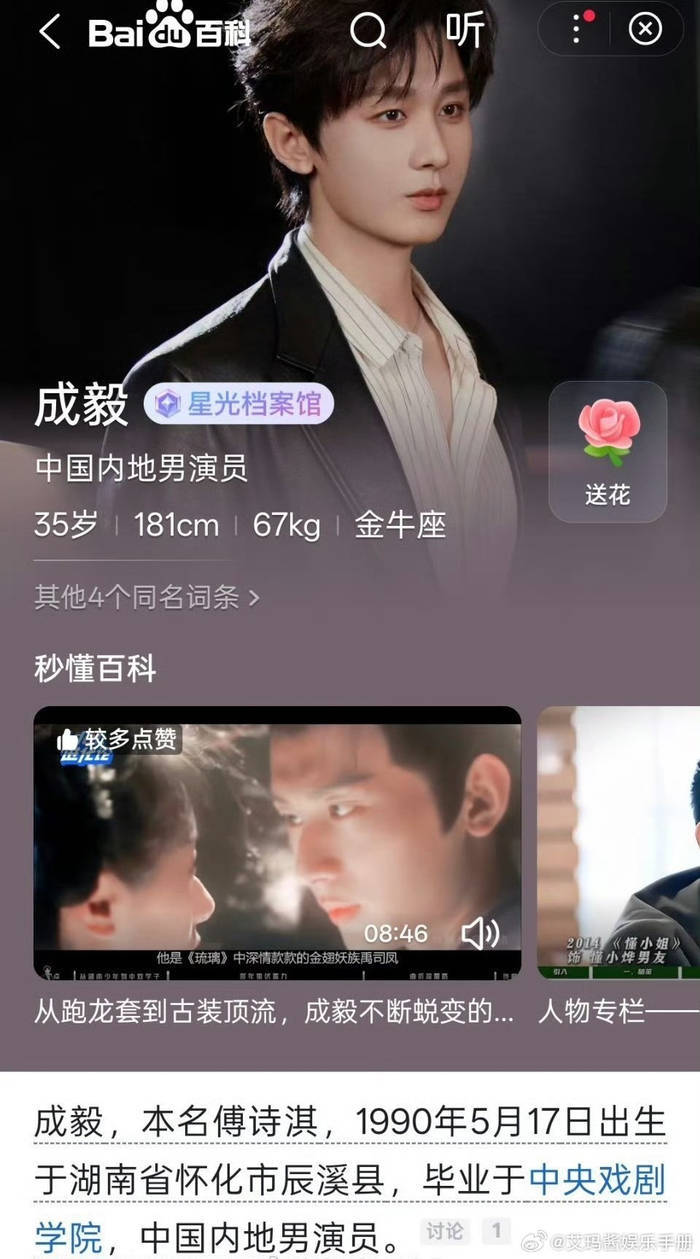Image resolution: width=700 pixels, height=1259 pixels.
Task: Open the 人物专栏 video card
Action: [x=618, y=842]
